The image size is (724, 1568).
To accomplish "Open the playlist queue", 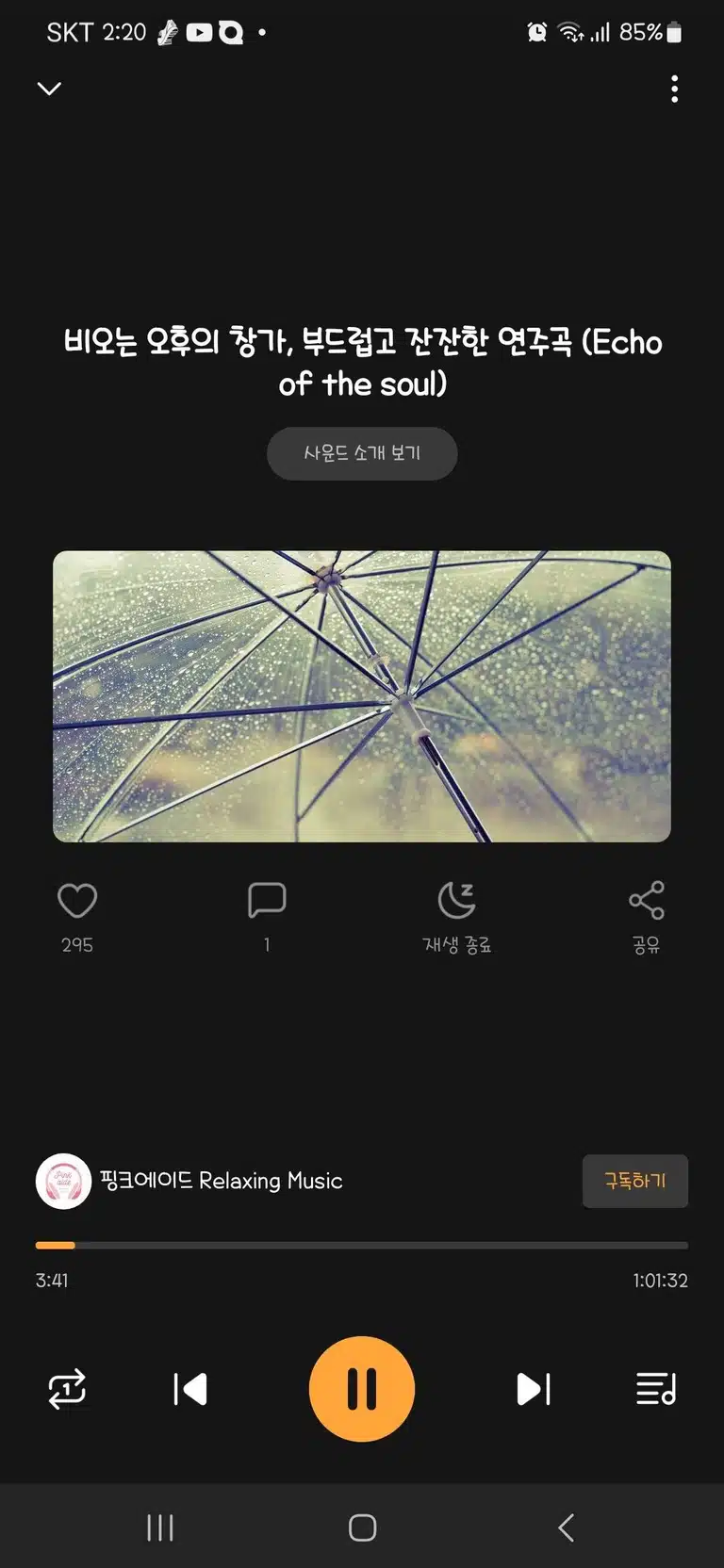I will [656, 1389].
